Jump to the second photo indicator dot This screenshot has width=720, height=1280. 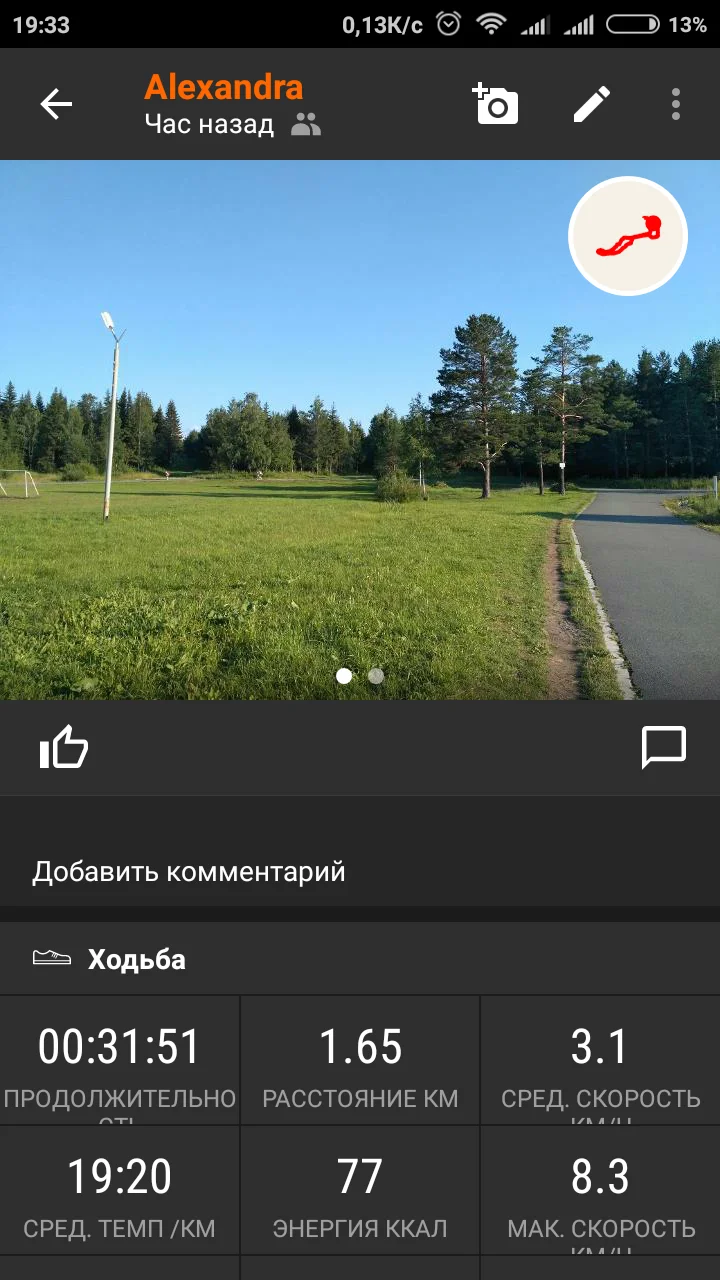[x=376, y=676]
